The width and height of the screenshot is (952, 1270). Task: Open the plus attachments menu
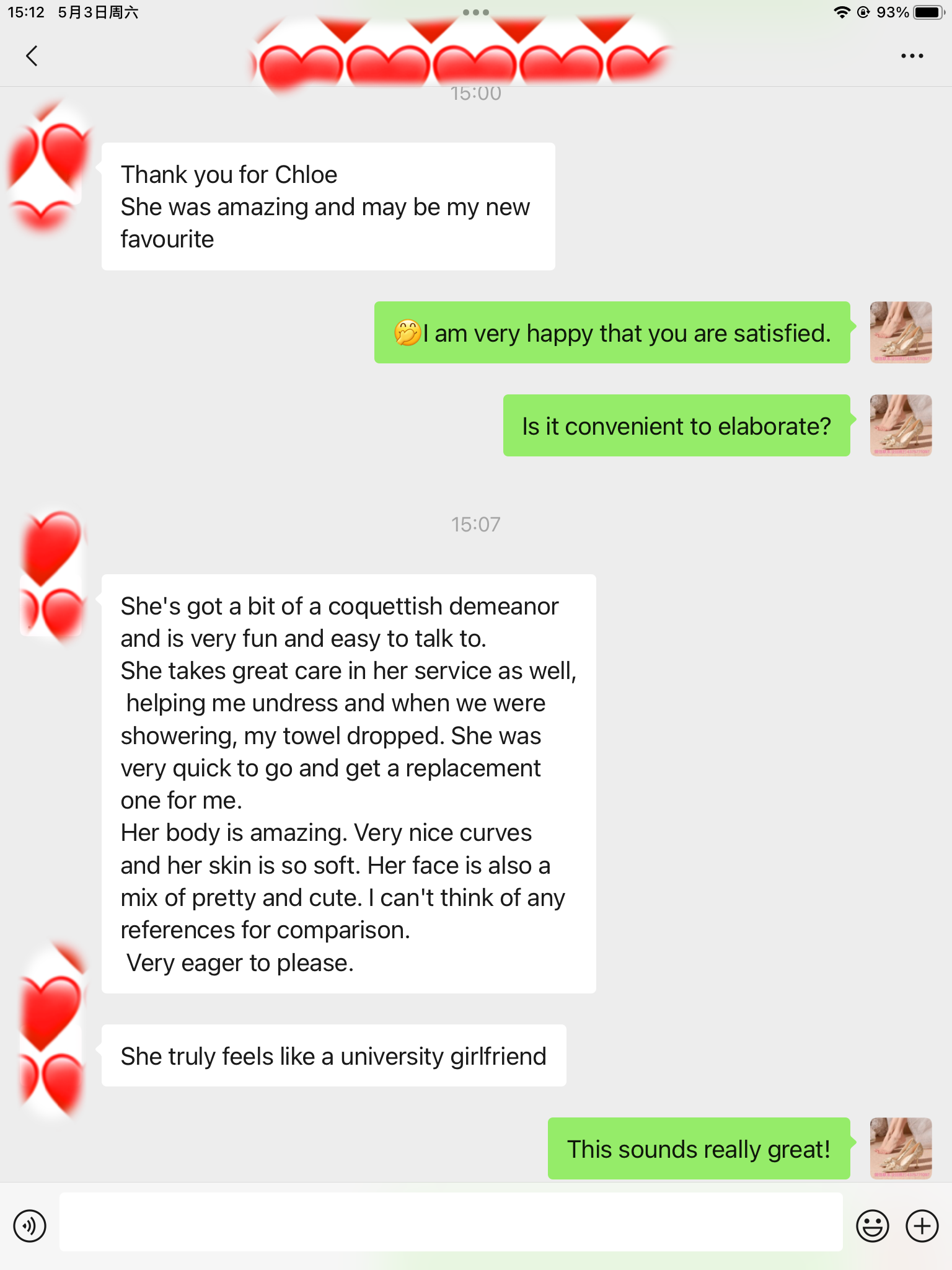pos(922,1226)
